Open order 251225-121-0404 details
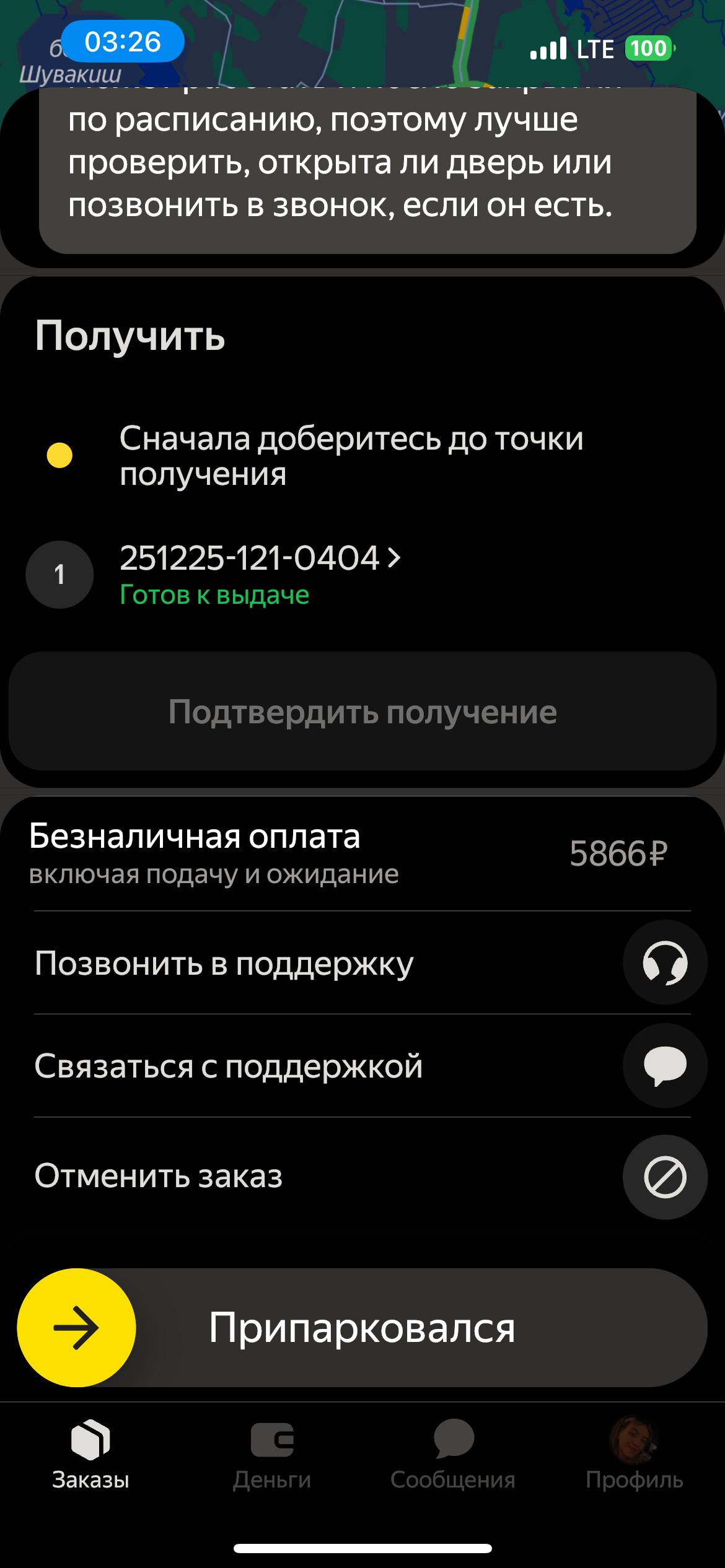This screenshot has width=725, height=1568. coord(260,559)
